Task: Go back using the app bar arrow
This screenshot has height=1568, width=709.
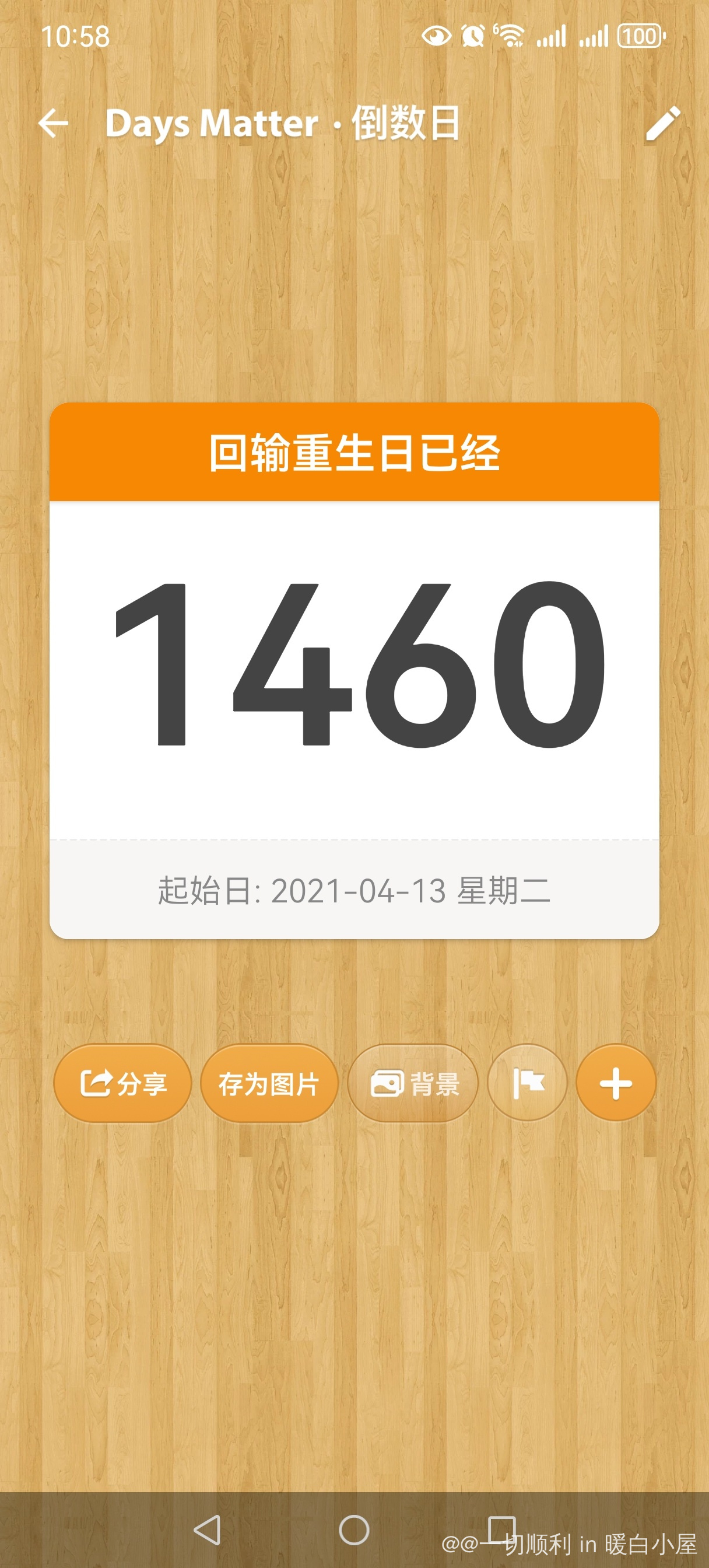Action: (54, 124)
